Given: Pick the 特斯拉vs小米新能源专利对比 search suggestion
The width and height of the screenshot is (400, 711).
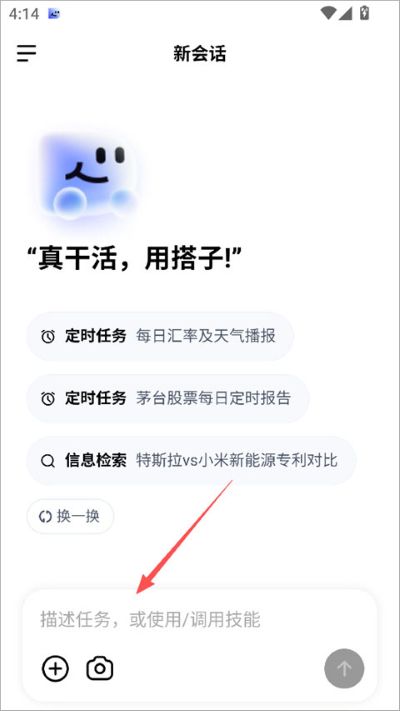Looking at the screenshot, I should [x=191, y=461].
